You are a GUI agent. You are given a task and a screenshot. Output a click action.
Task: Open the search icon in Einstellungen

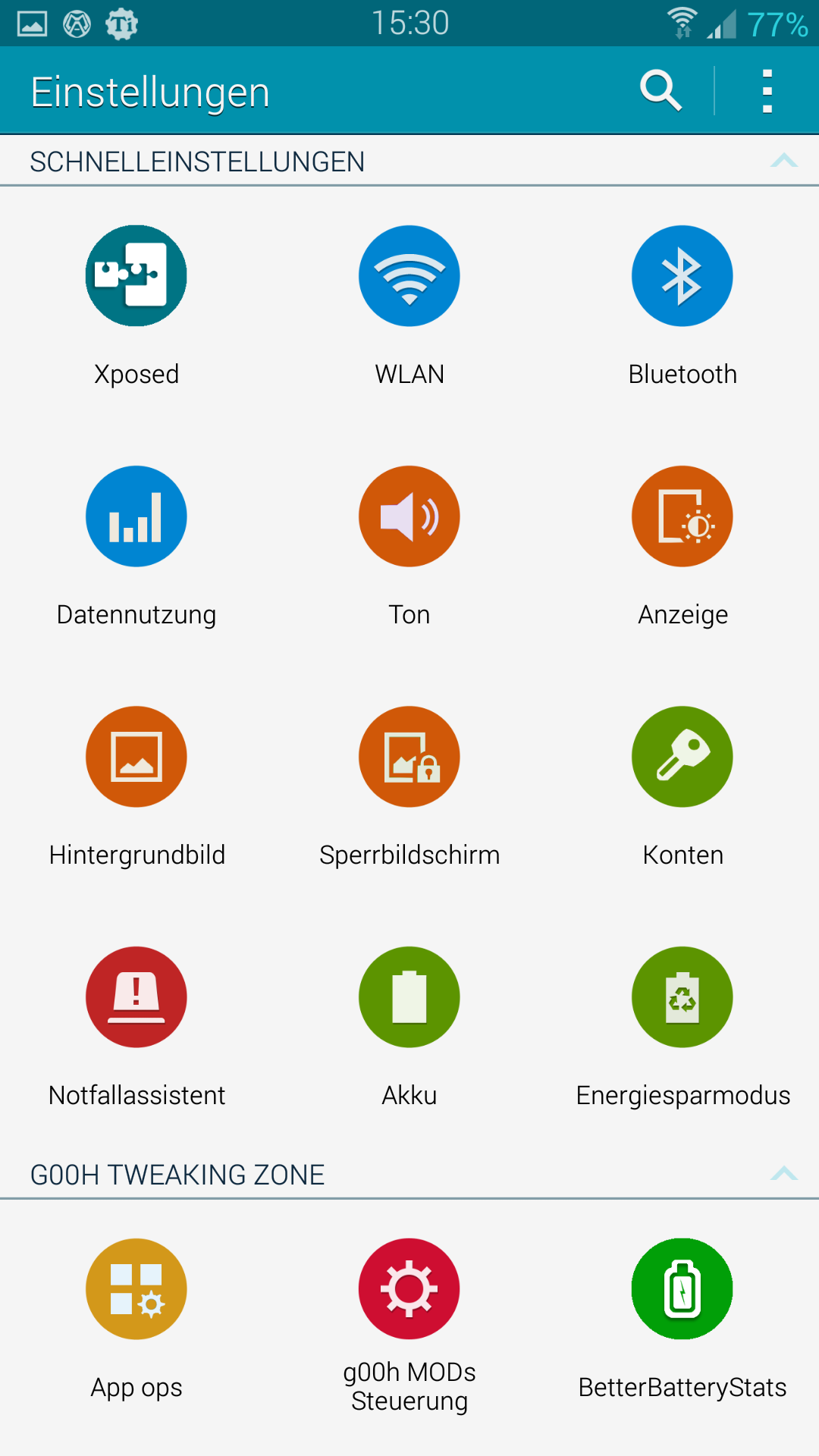coord(661,91)
